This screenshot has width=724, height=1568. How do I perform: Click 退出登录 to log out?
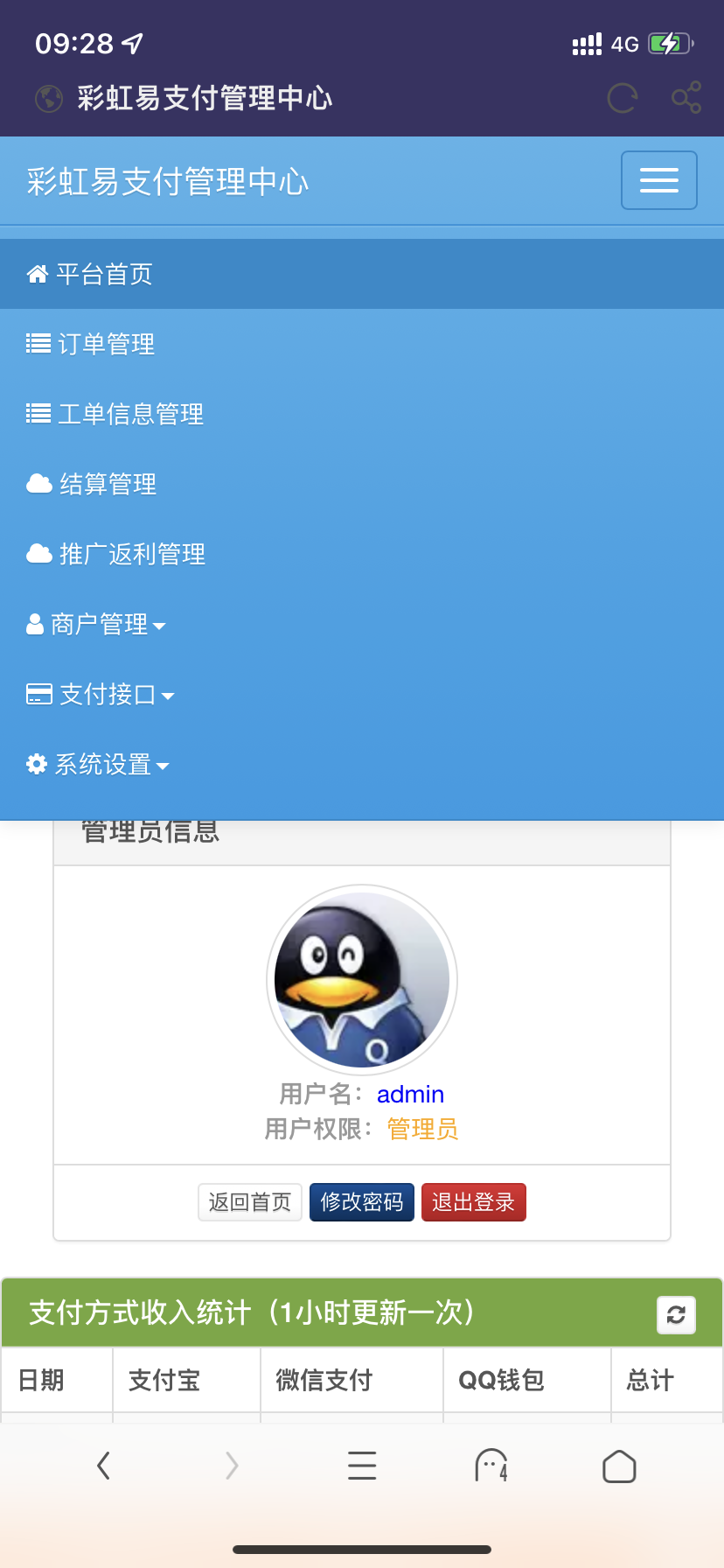473,1201
